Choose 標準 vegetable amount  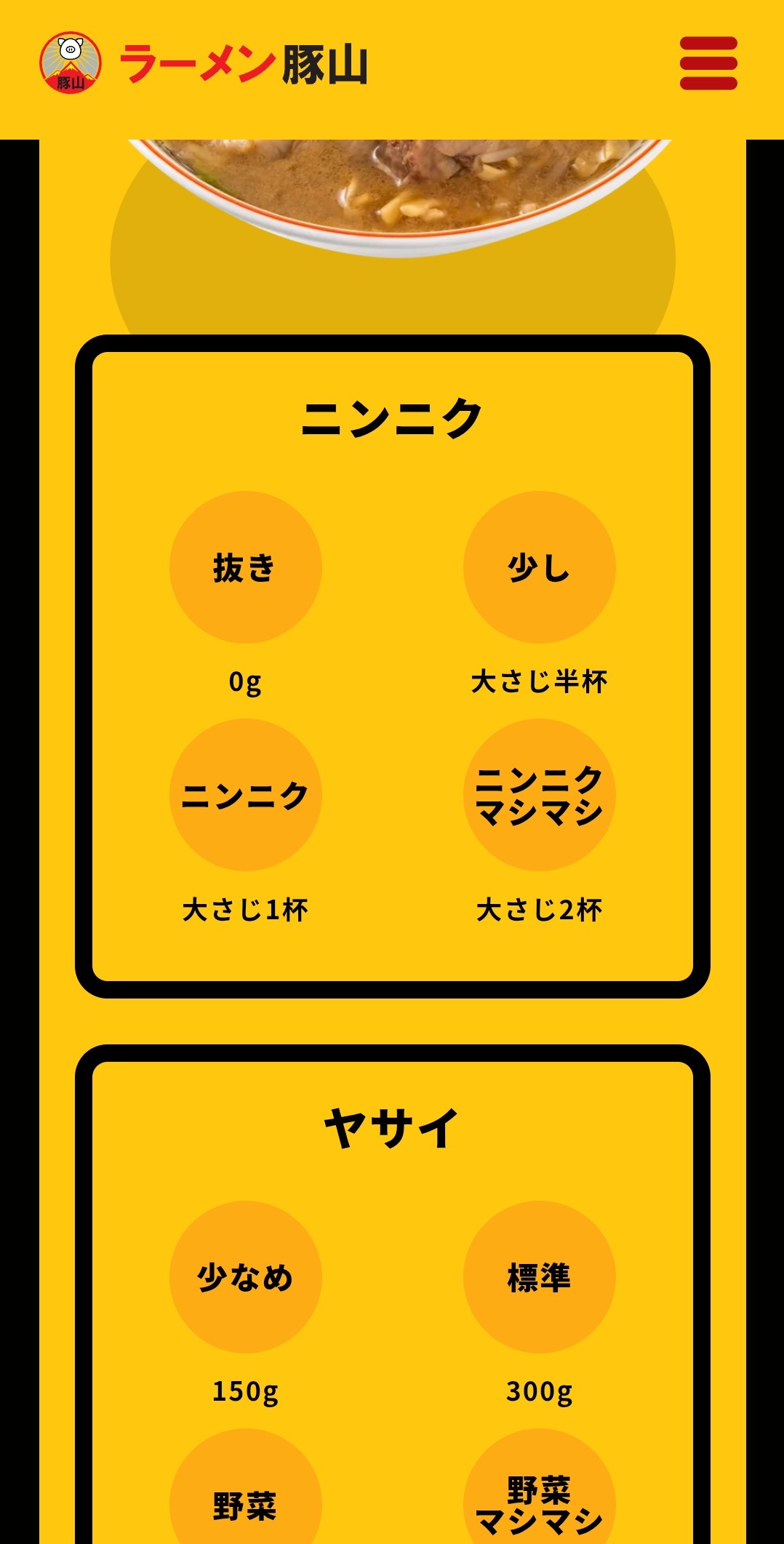click(x=539, y=1277)
